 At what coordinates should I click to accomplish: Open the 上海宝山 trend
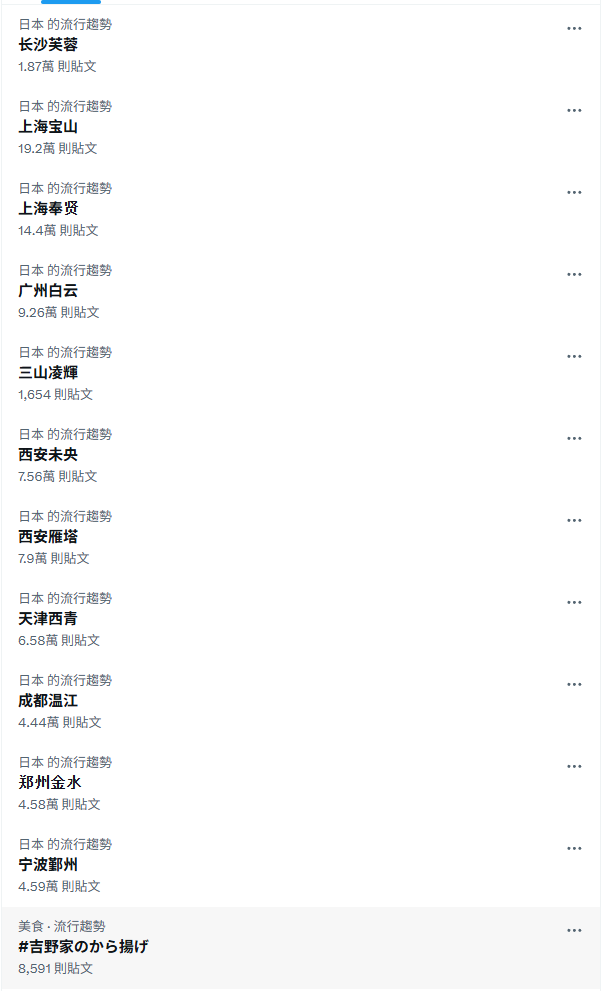[x=301, y=128]
